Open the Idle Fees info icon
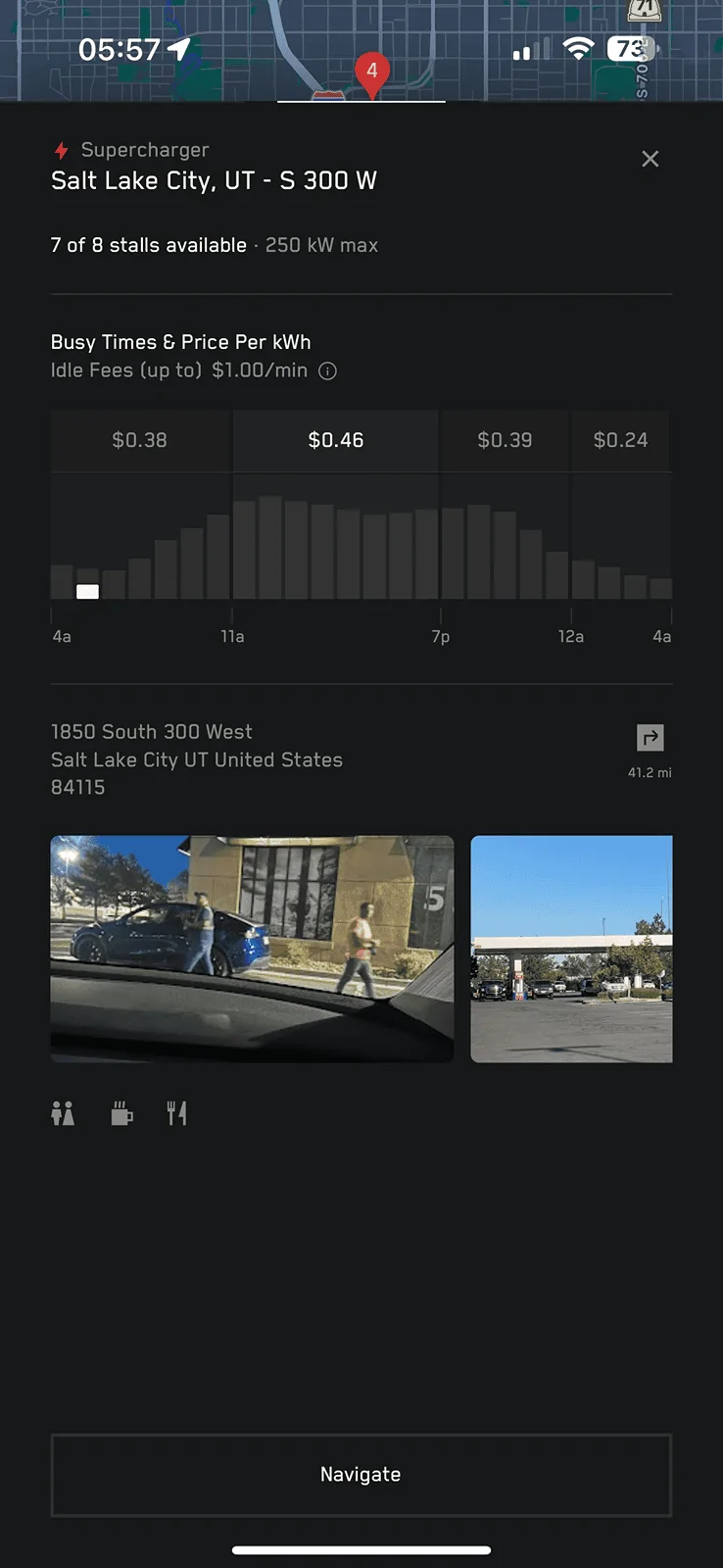Screen dimensions: 723x1568 coord(328,370)
